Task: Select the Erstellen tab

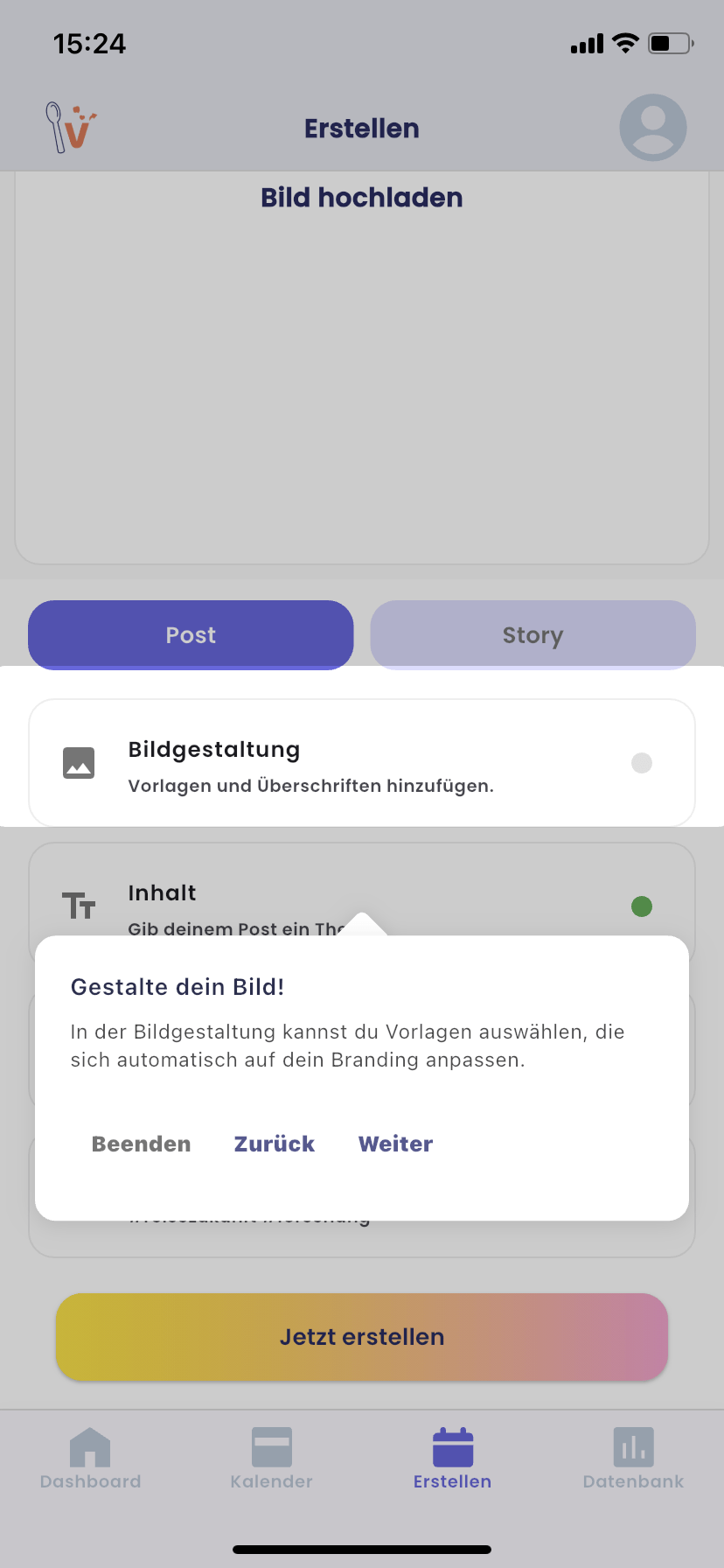Action: point(453,1459)
